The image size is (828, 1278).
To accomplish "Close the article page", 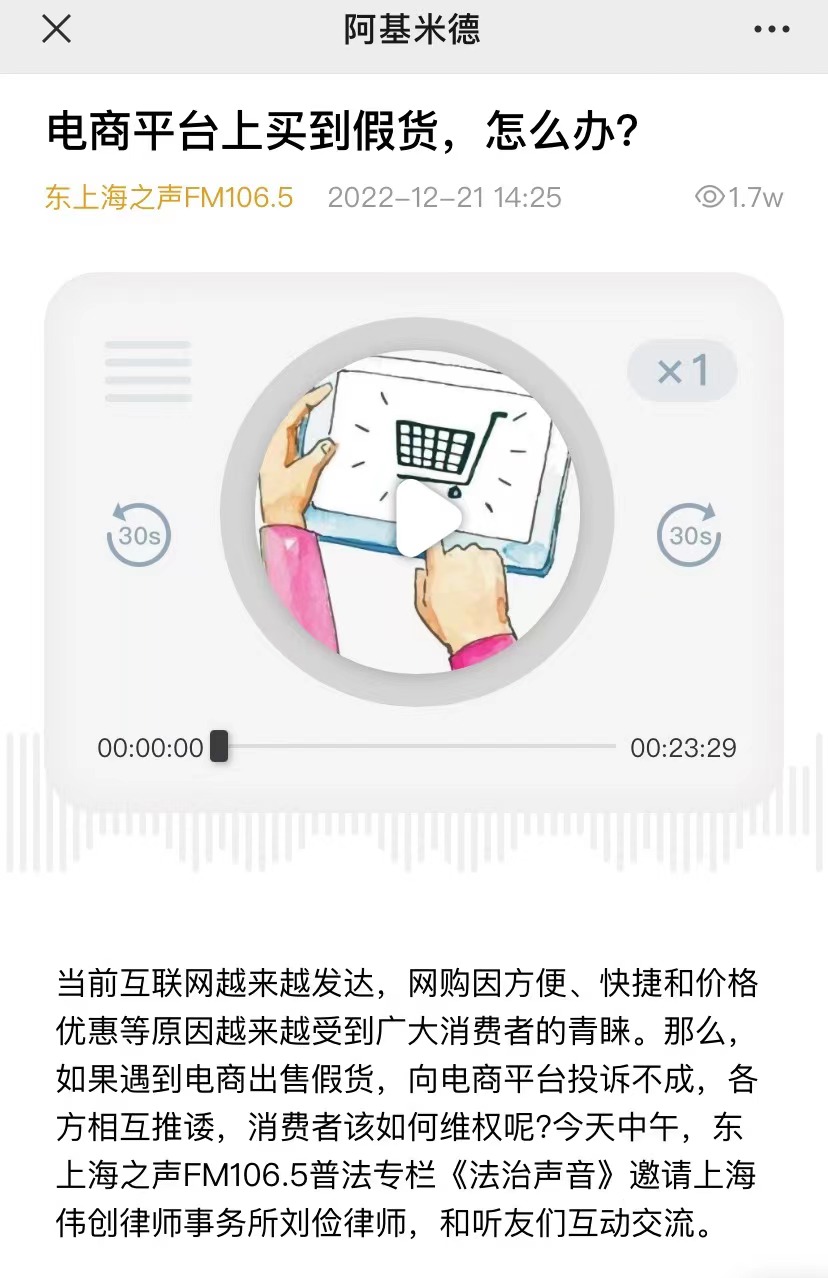I will pyautogui.click(x=56, y=29).
